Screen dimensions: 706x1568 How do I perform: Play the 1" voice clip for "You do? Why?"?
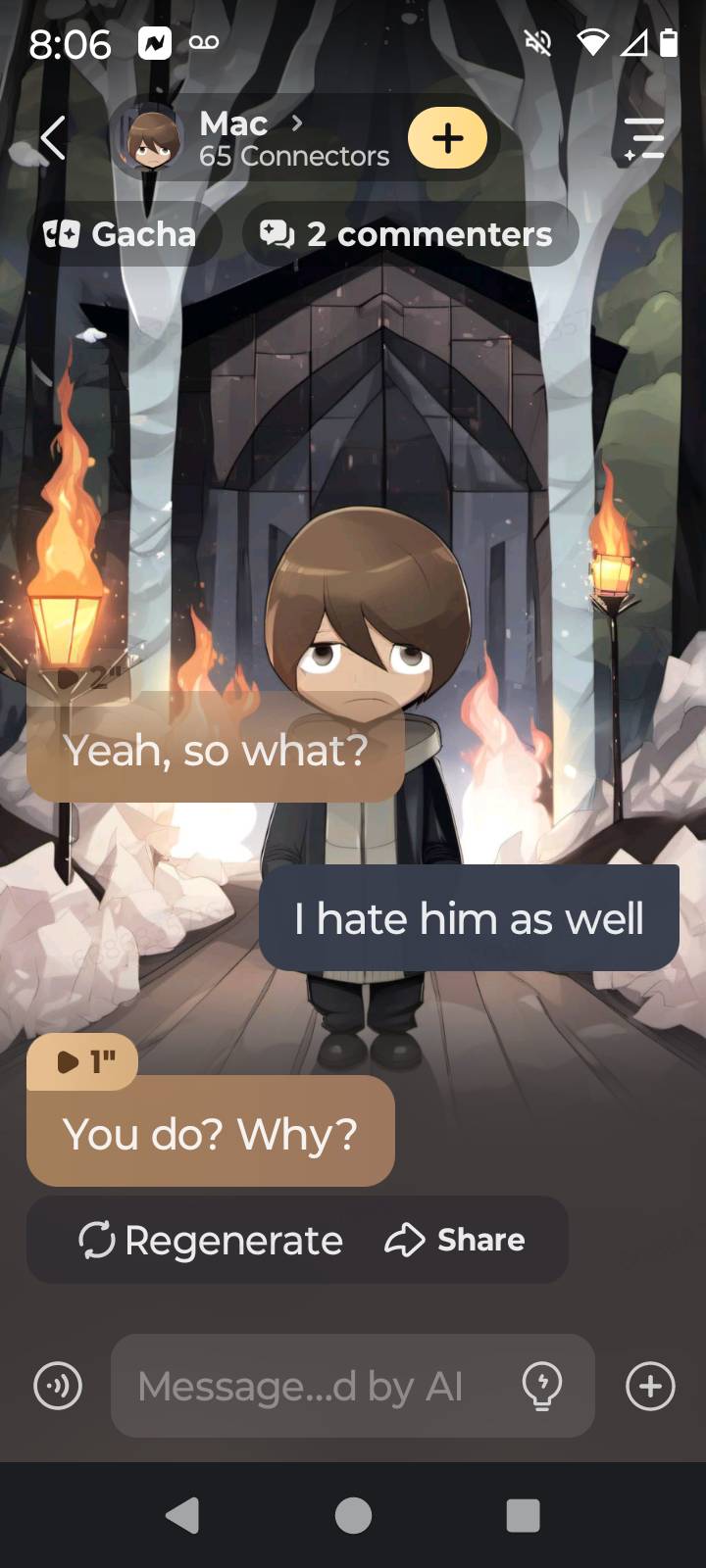(x=82, y=1061)
